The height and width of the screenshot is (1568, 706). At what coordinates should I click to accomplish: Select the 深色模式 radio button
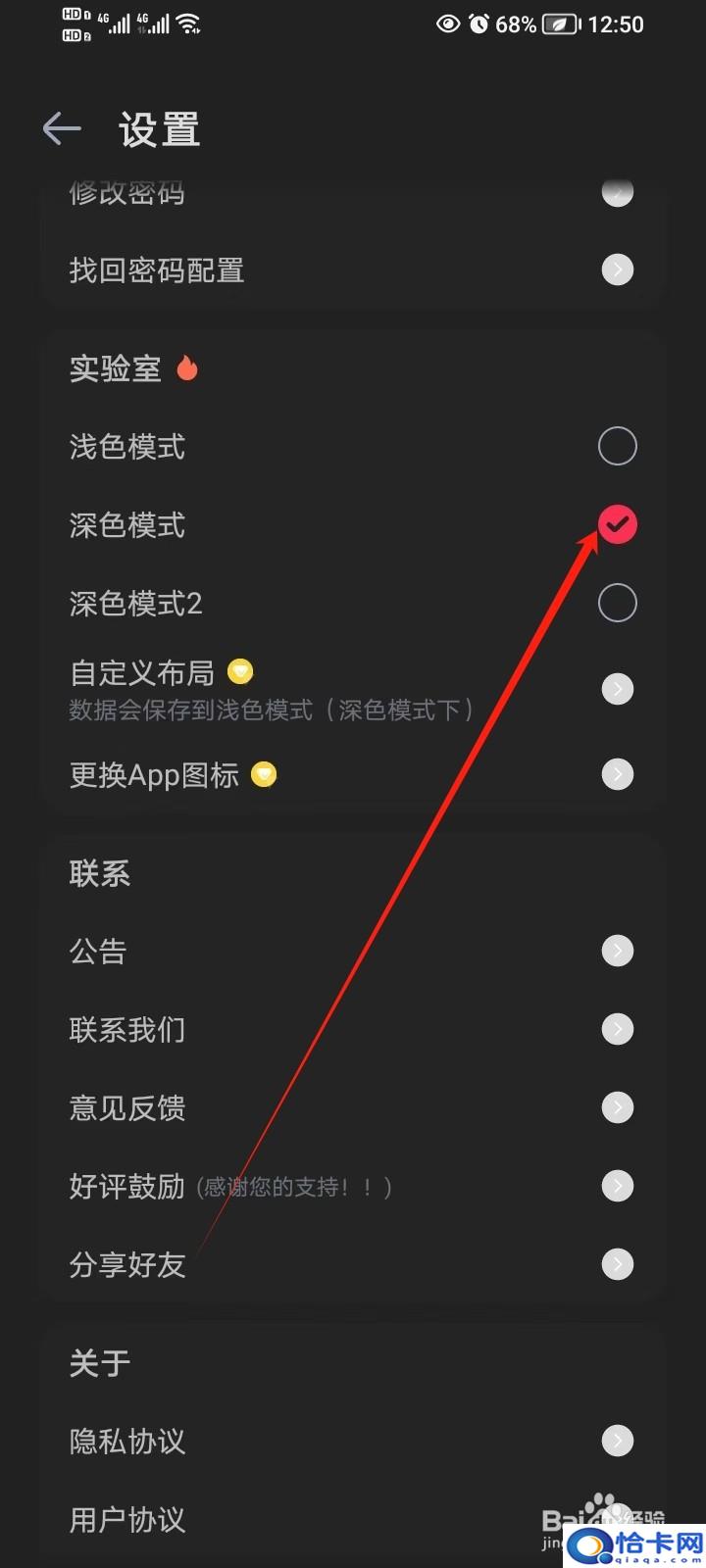pos(617,525)
